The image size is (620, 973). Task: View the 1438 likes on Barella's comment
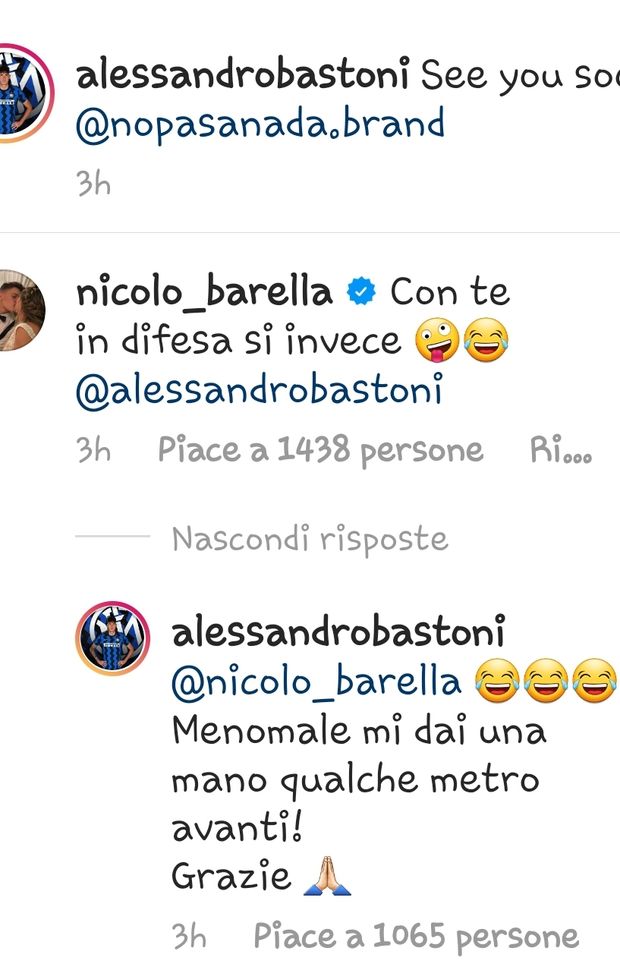320,451
